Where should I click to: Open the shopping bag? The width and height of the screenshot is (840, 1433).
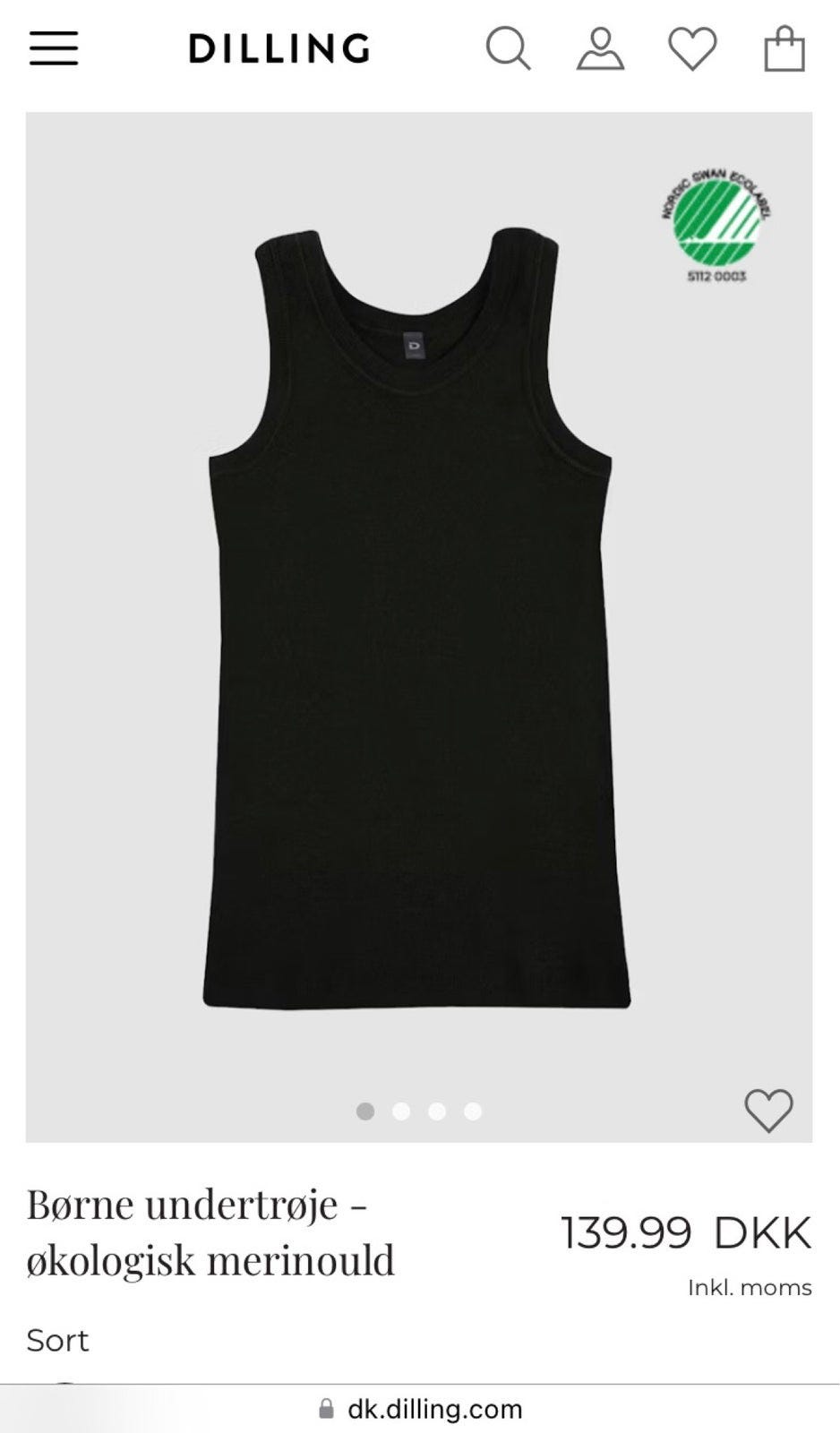click(x=784, y=48)
